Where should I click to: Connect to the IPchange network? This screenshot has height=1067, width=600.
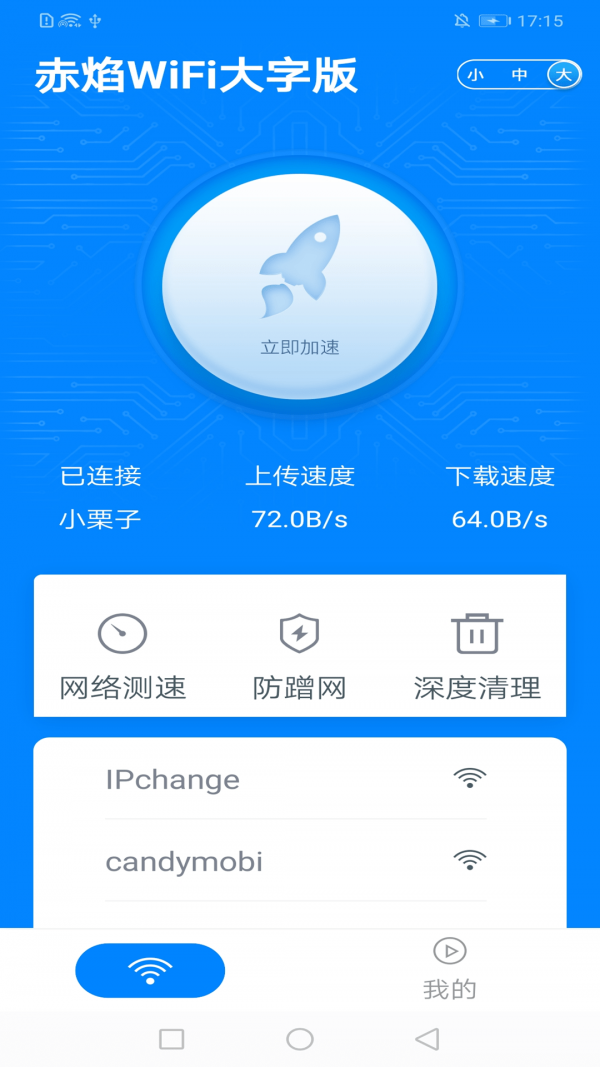coord(296,779)
